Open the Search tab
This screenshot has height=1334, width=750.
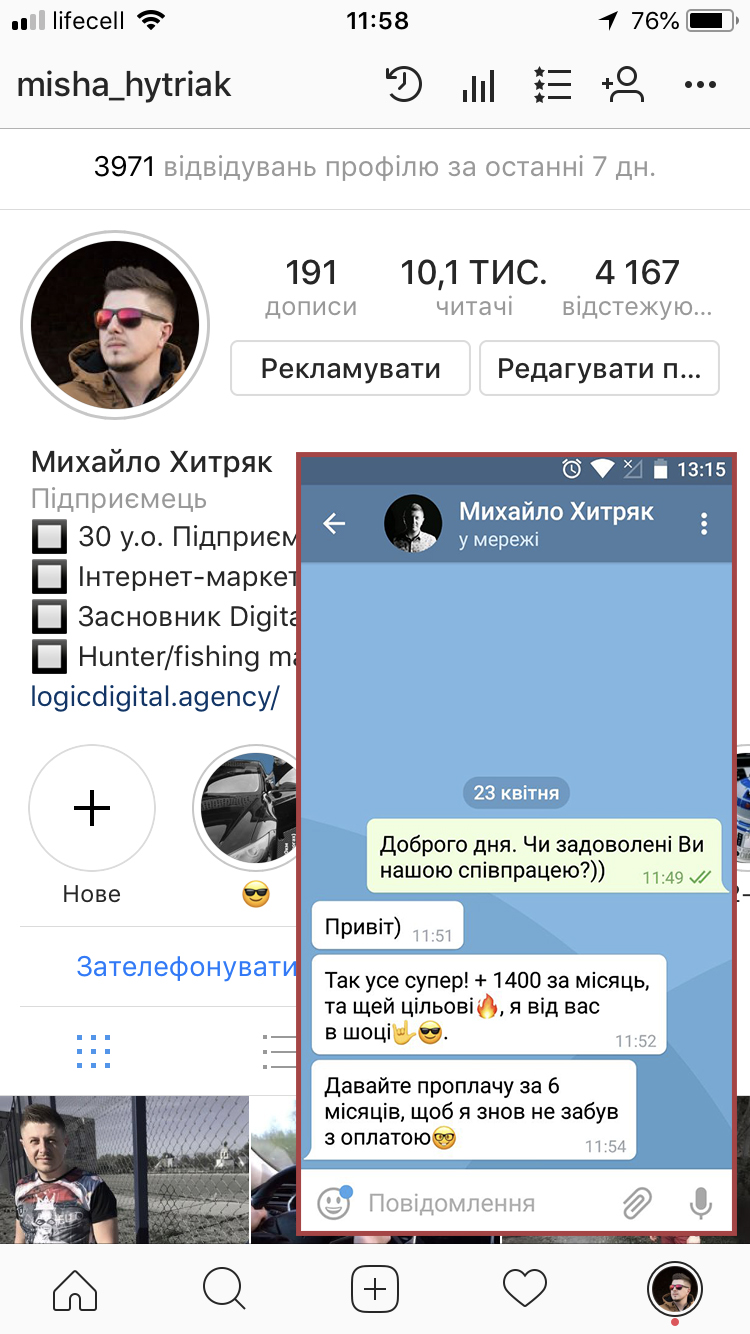pos(224,1288)
